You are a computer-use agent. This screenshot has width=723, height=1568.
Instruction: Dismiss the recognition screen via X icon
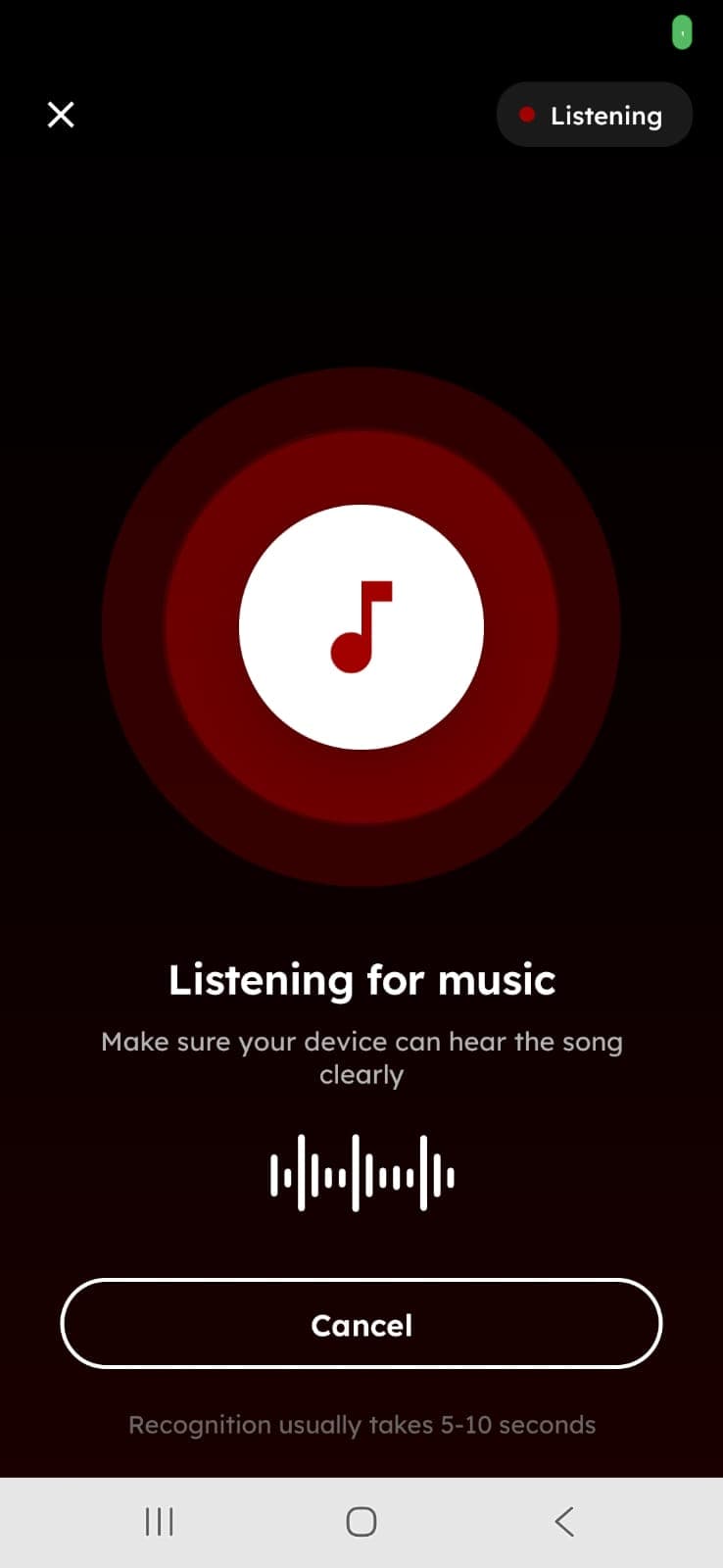tap(60, 115)
